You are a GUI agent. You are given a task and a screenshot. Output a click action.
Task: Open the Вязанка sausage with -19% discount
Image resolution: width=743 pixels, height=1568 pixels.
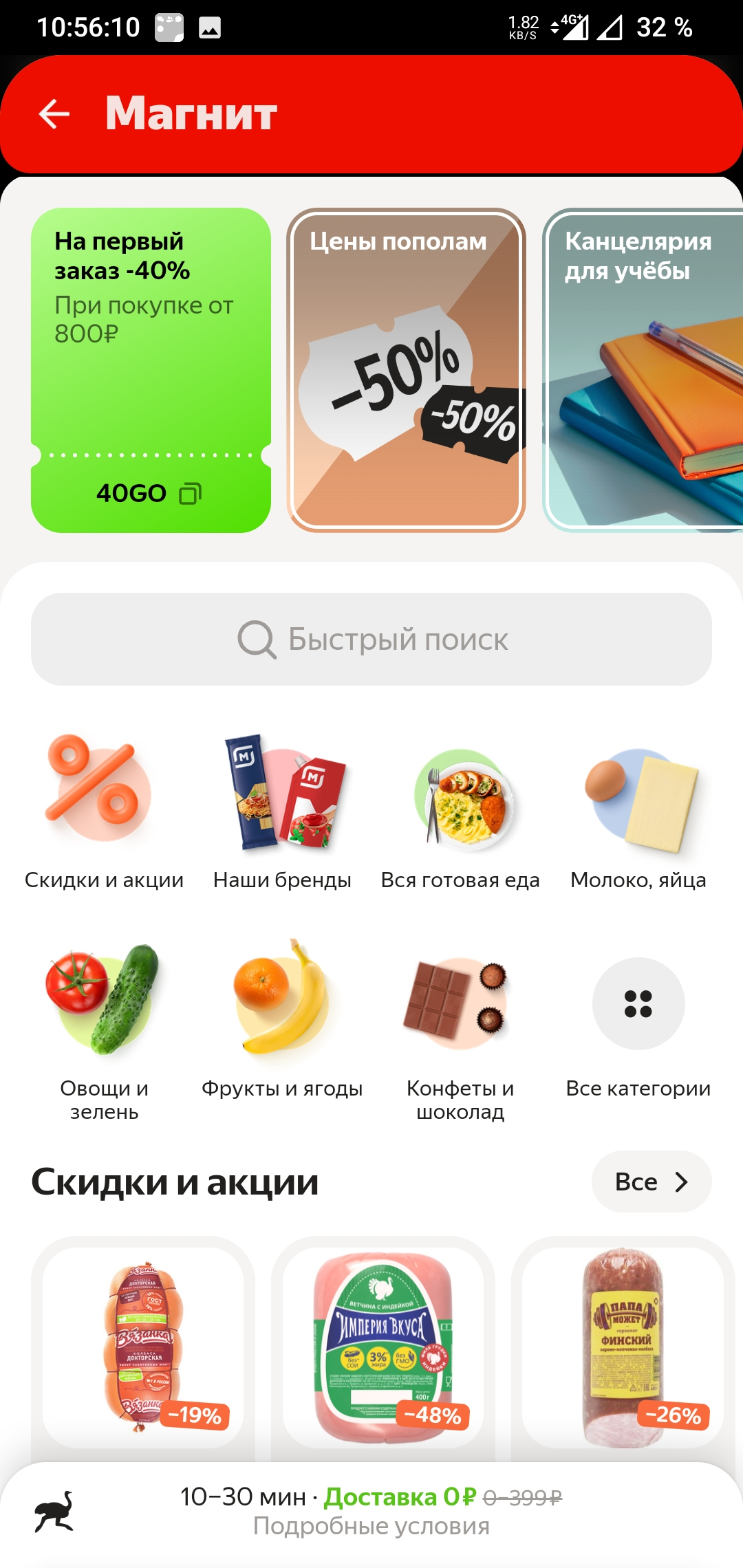pos(143,1348)
